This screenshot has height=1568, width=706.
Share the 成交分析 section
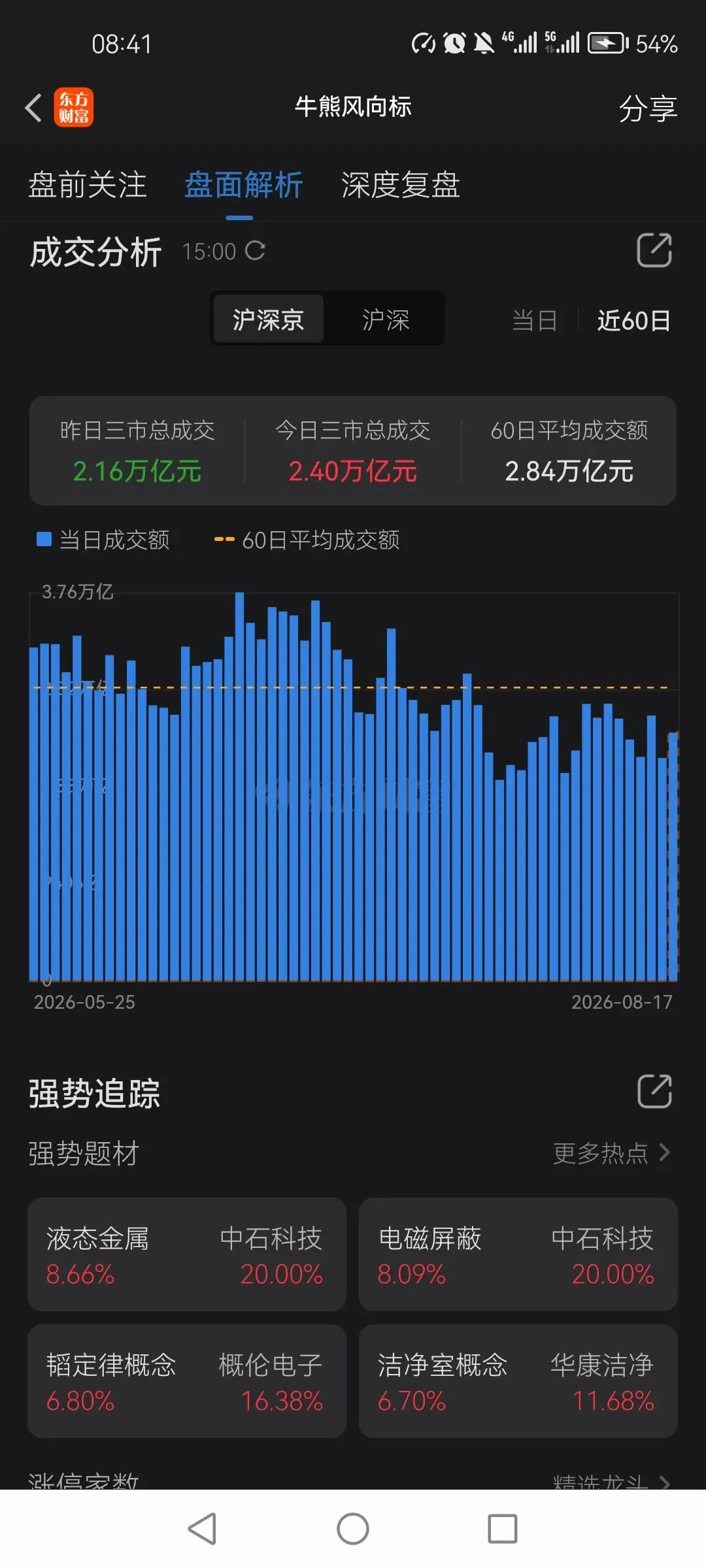tap(654, 250)
